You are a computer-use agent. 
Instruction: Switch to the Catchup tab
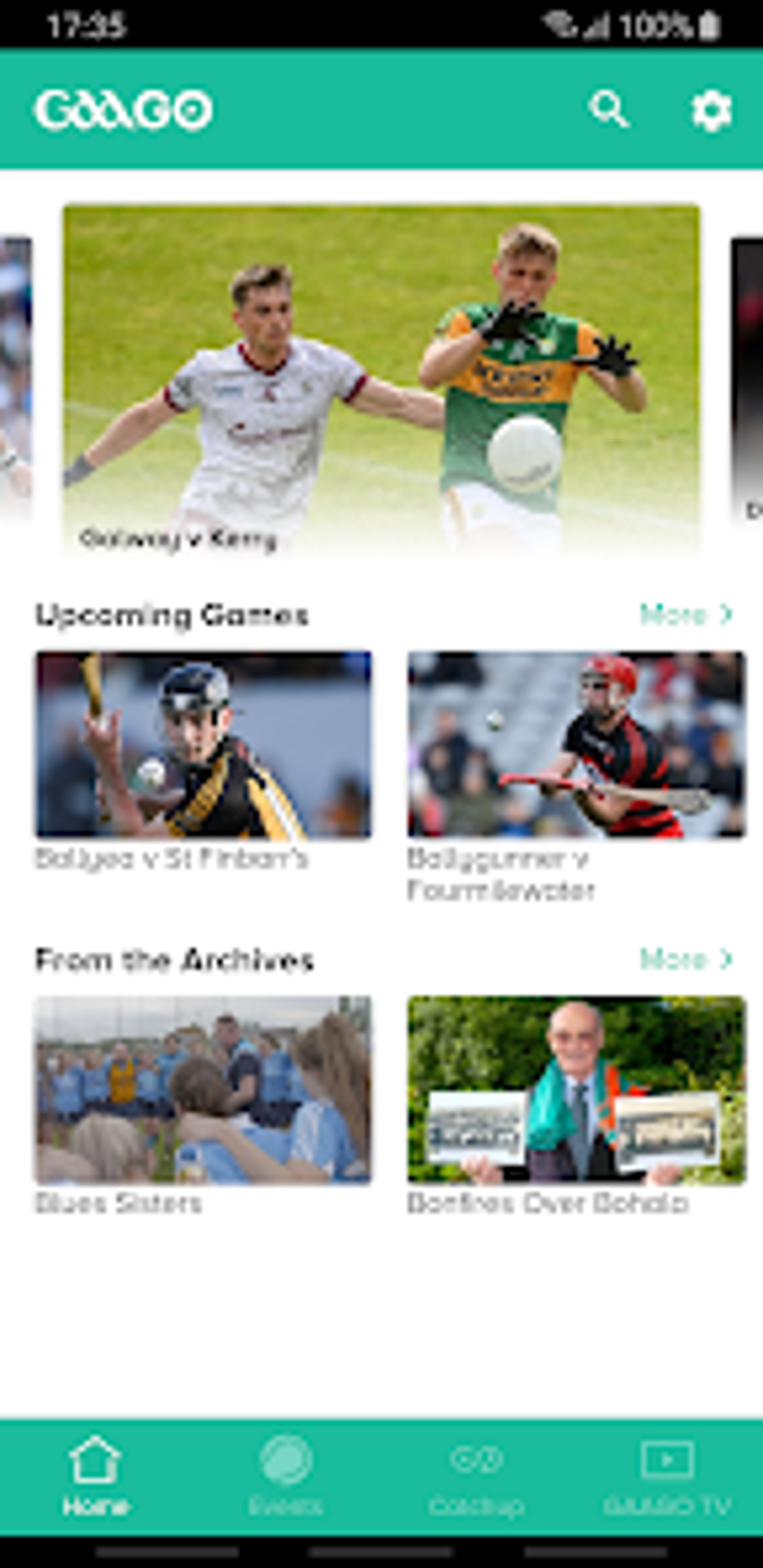click(477, 1477)
